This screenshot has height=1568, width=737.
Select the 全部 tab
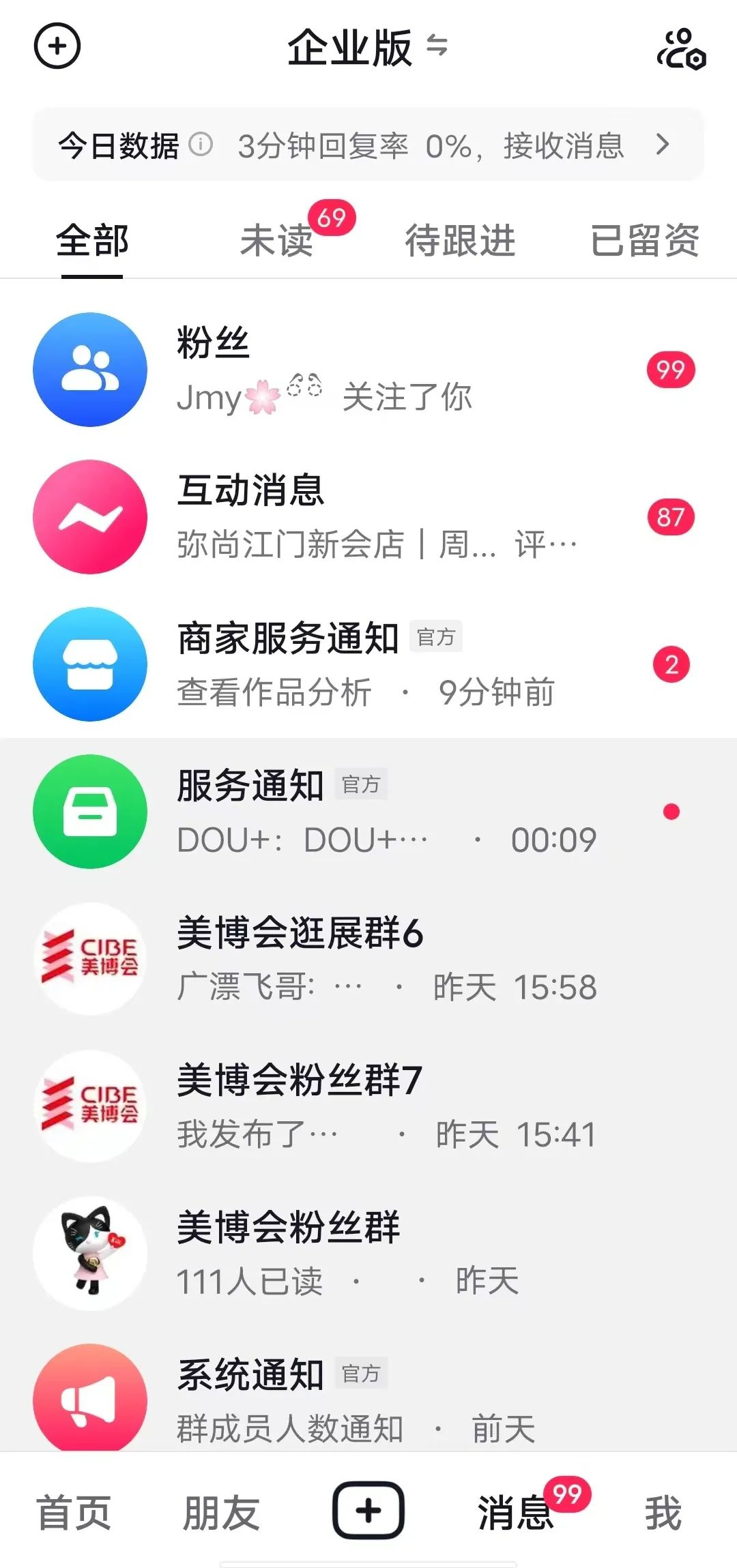point(92,241)
